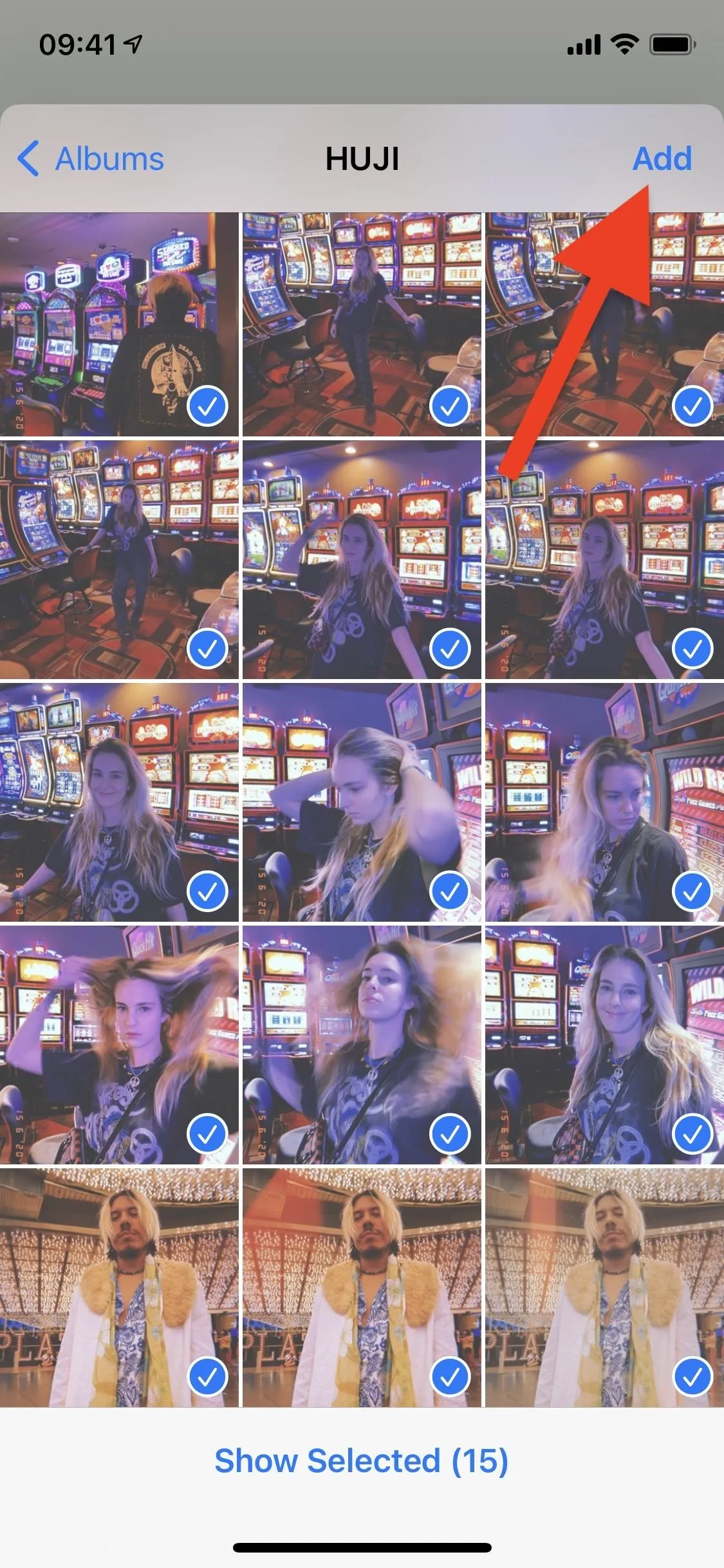Image resolution: width=724 pixels, height=1568 pixels.
Task: Go back to Albums
Action: click(91, 159)
